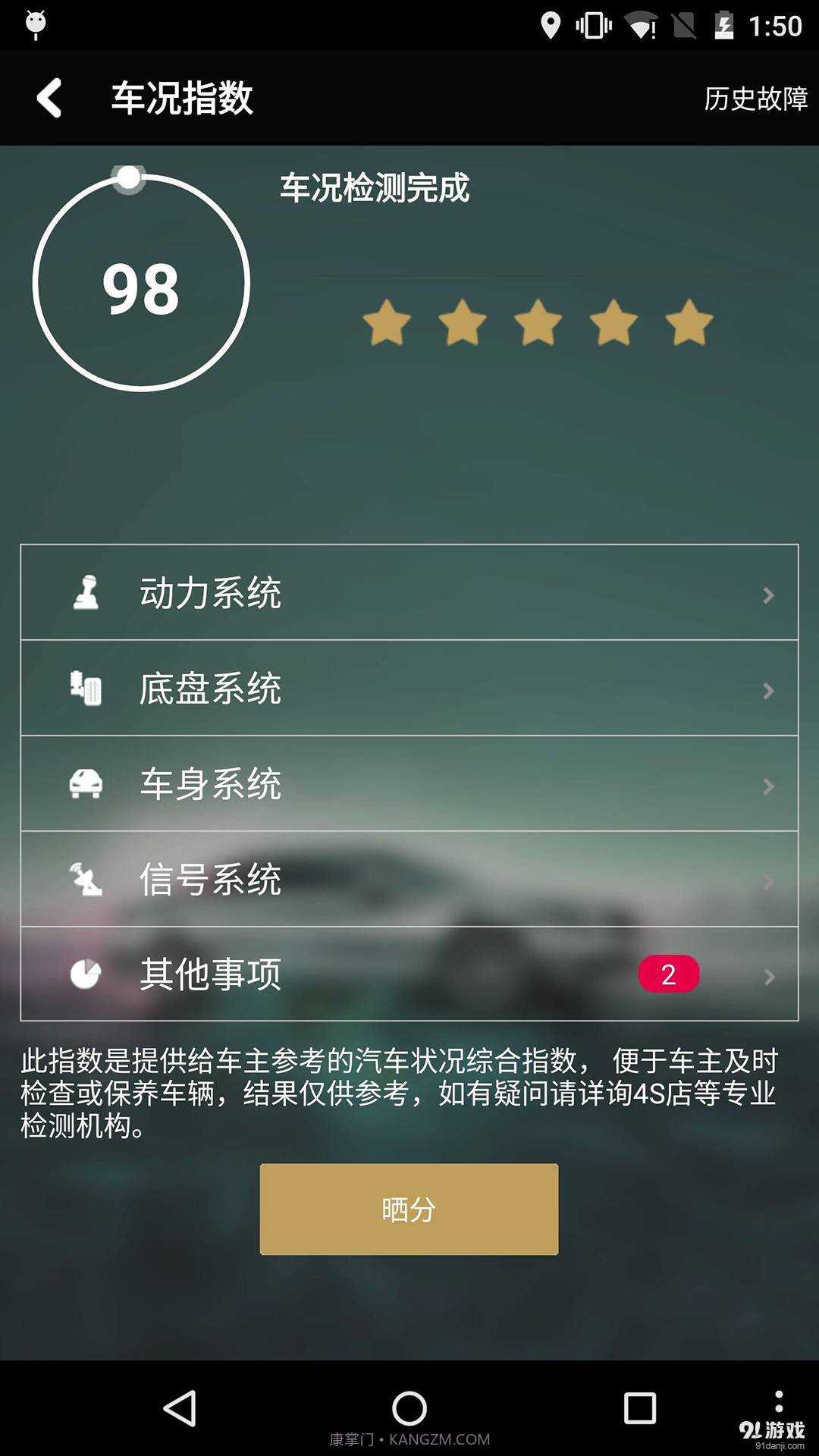
Task: Expand the 动力系统 row chevron
Action: click(769, 595)
